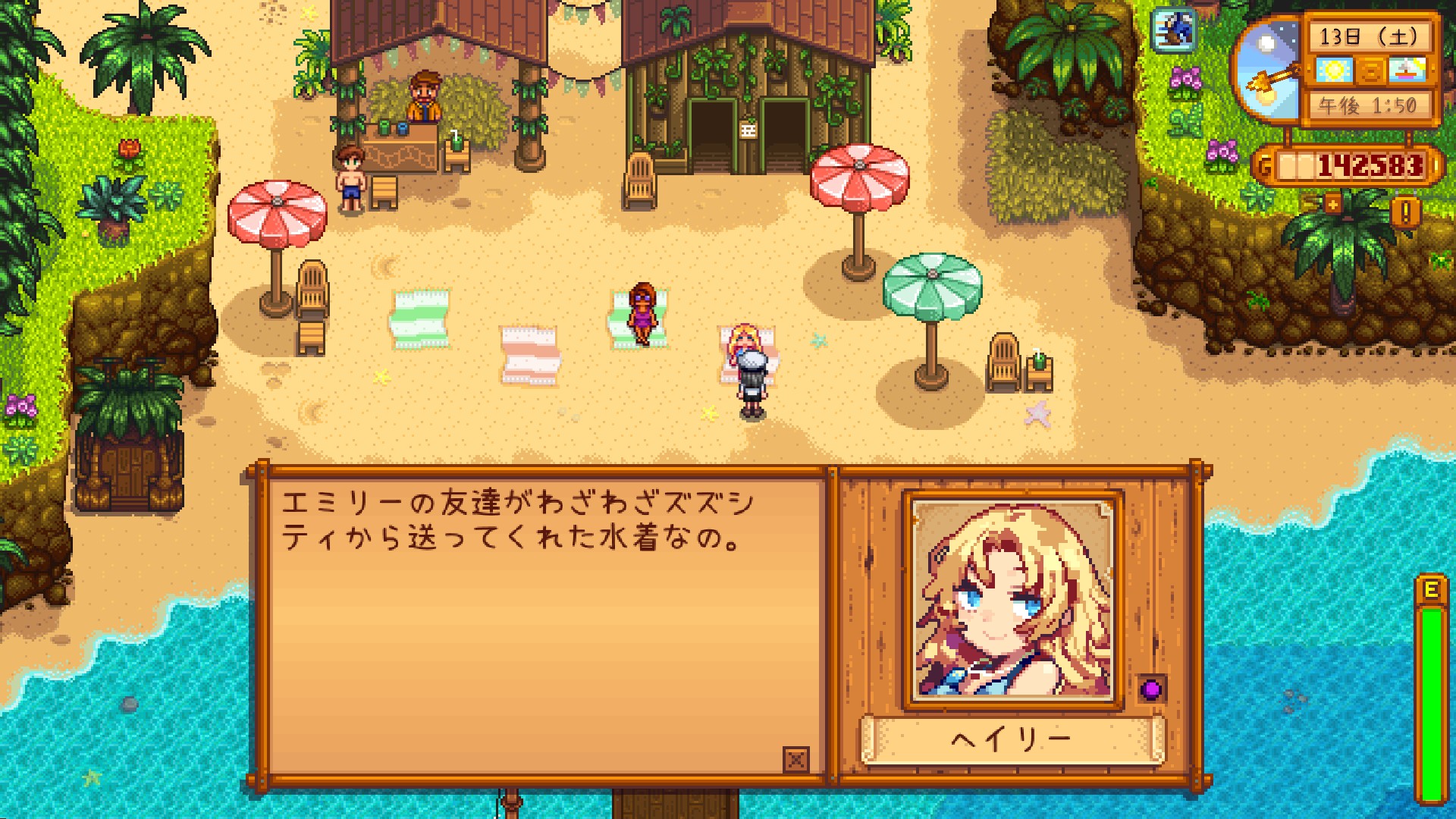Screen dimensions: 1456x819
Task: Open the journal exclamation mark icon
Action: [1405, 213]
